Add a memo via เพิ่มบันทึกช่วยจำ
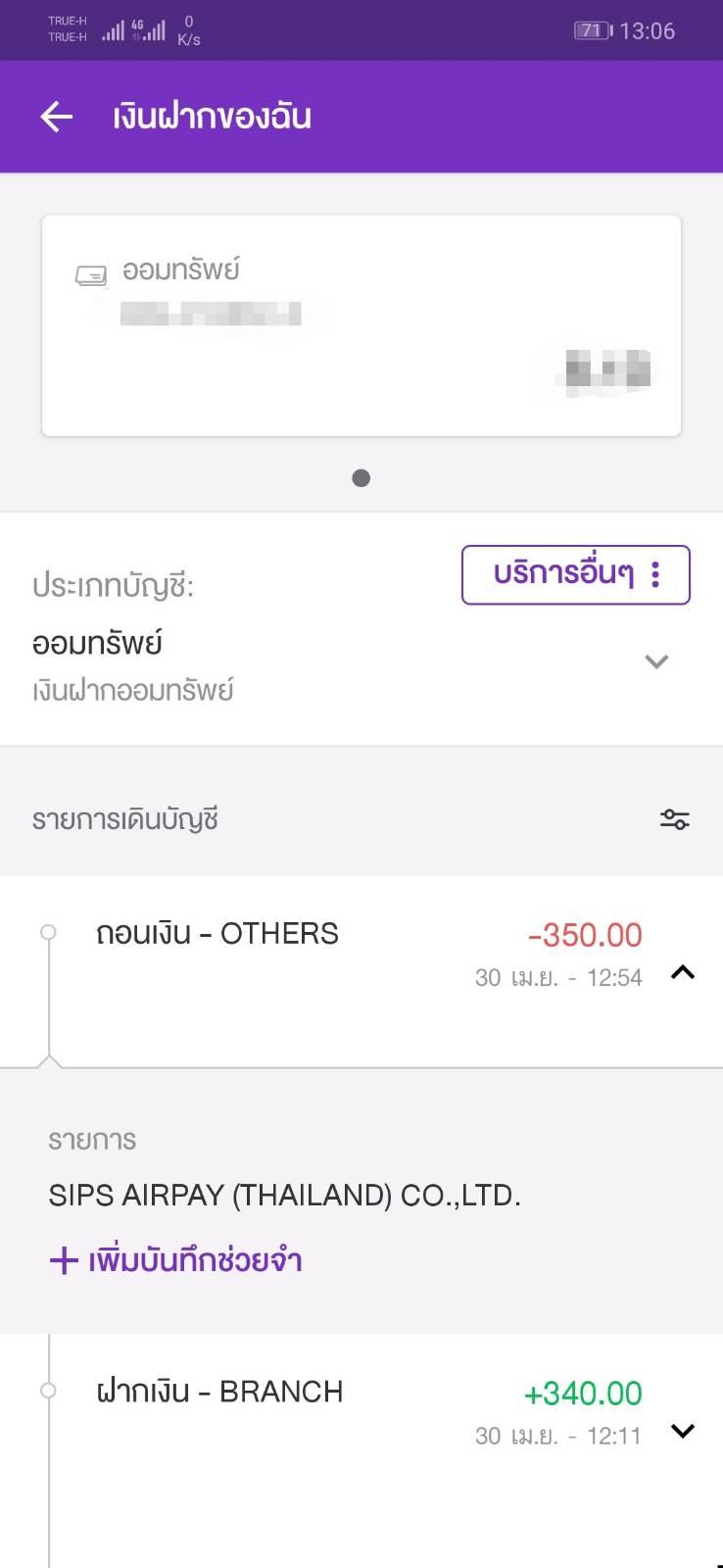Image resolution: width=723 pixels, height=1568 pixels. click(x=176, y=1260)
